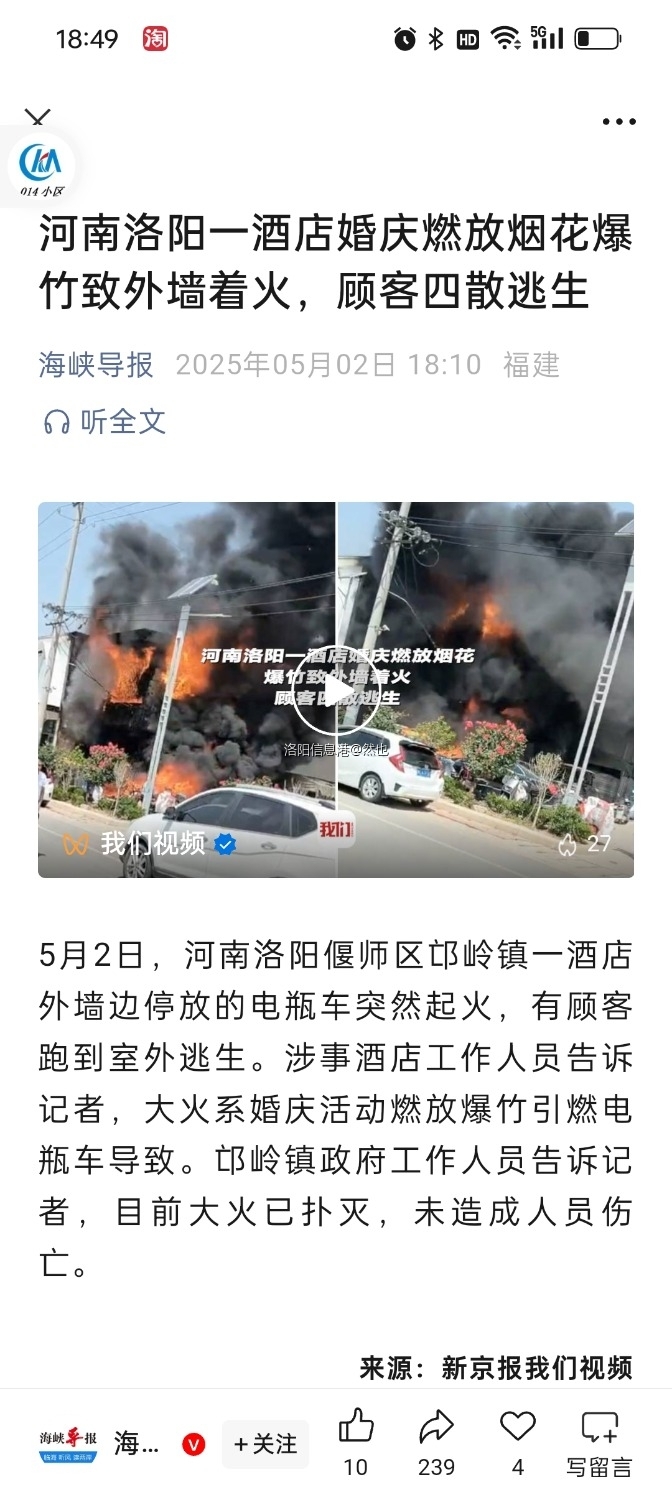Play the hotel fire video
Viewport: 672px width, 1500px height.
pyautogui.click(x=336, y=690)
